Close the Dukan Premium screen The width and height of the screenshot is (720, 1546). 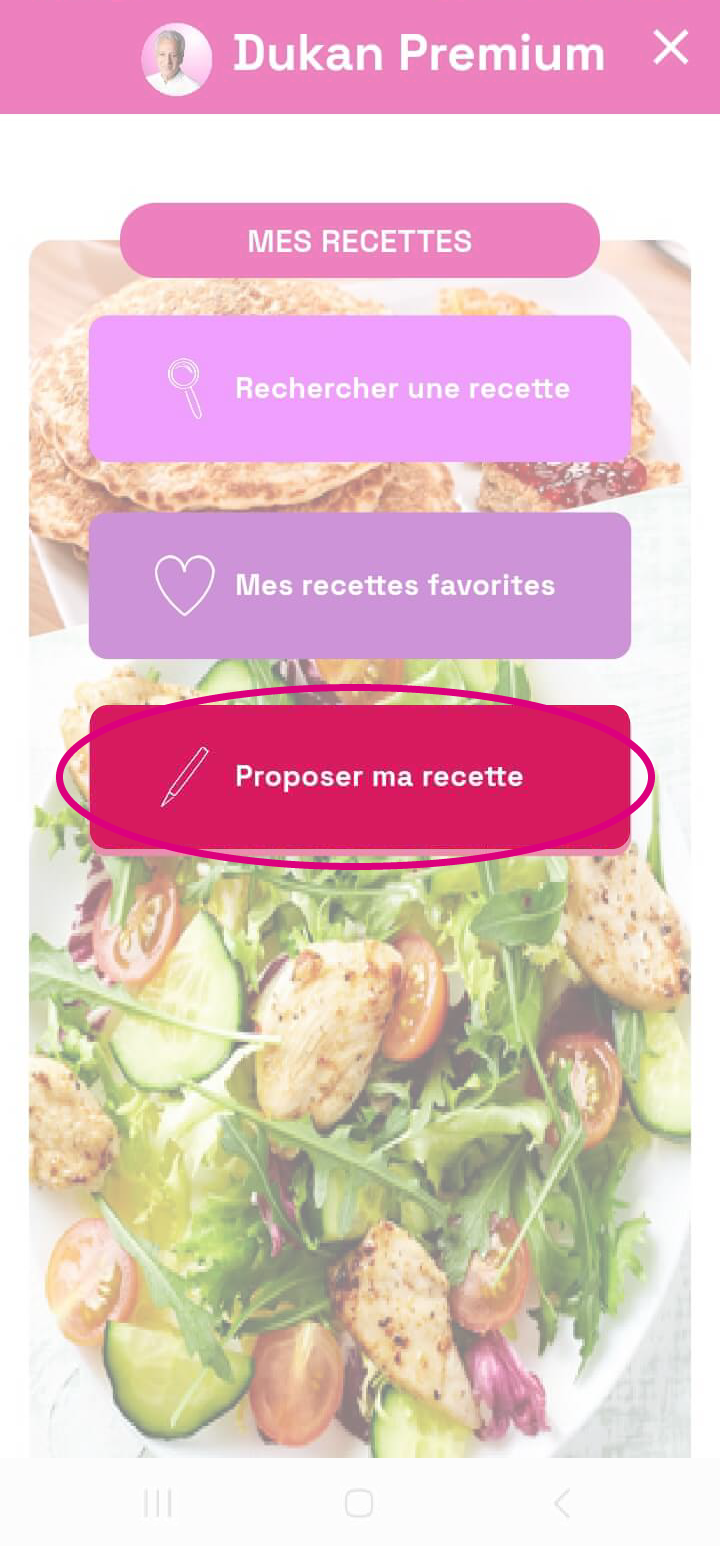click(670, 47)
